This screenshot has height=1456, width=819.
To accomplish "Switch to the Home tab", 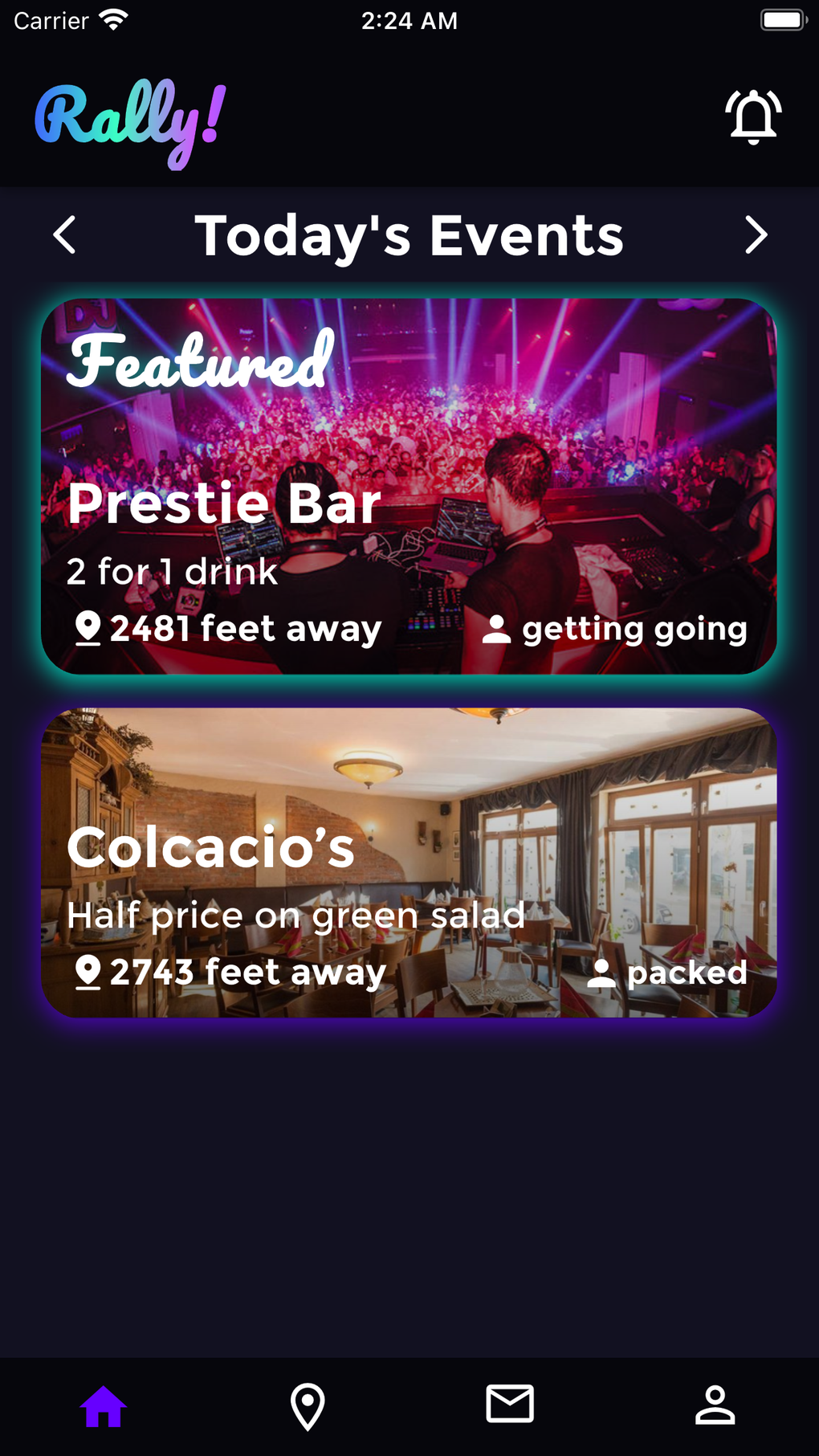I will tap(104, 1406).
